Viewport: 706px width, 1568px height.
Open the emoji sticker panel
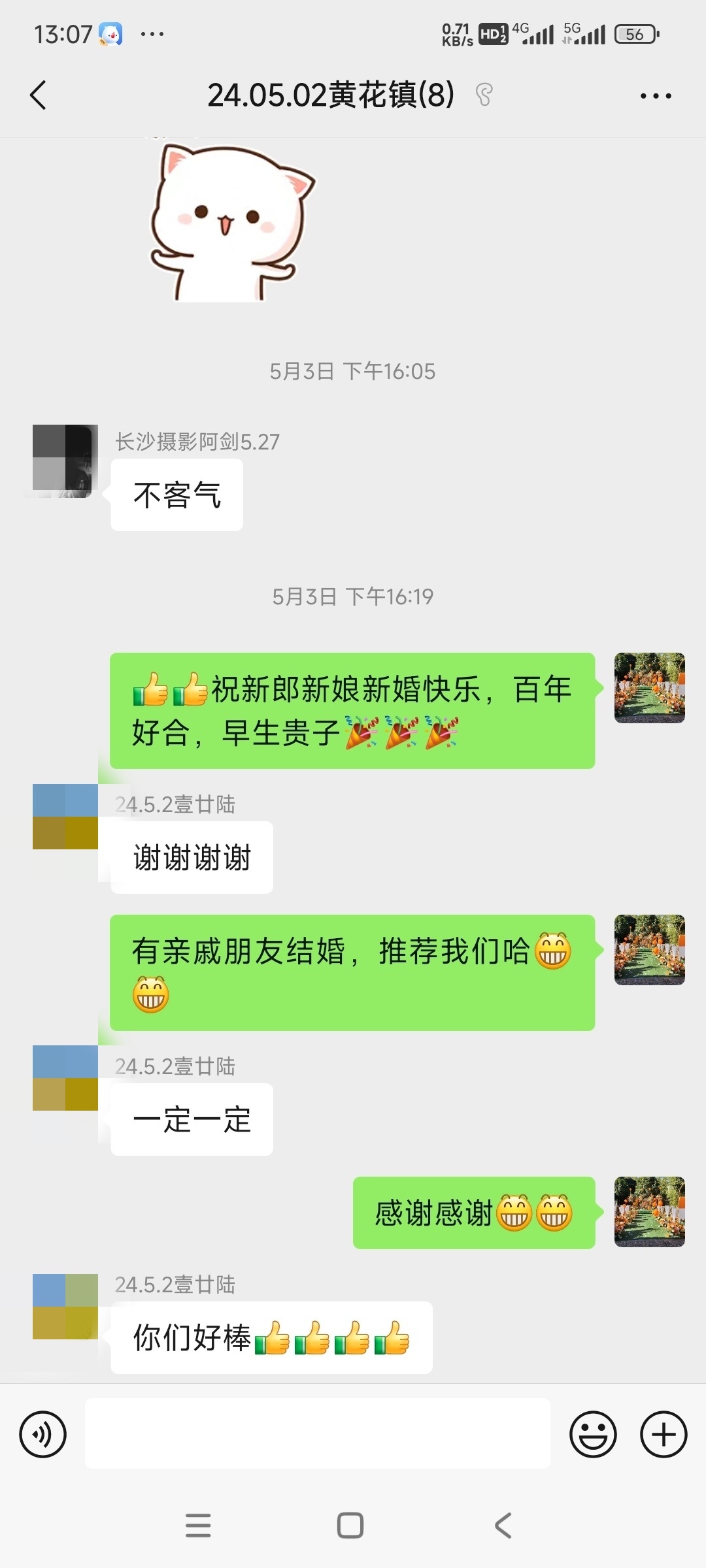(593, 1434)
